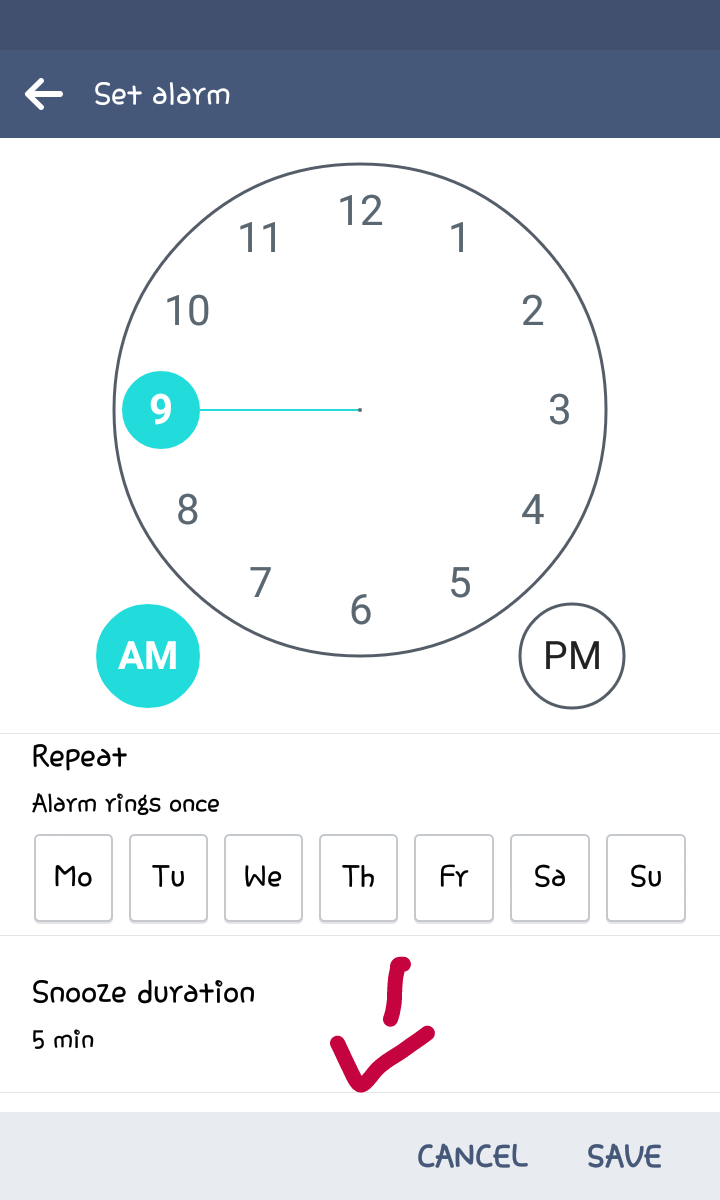Toggle Mo repeat day
This screenshot has width=720, height=1200.
click(73, 877)
